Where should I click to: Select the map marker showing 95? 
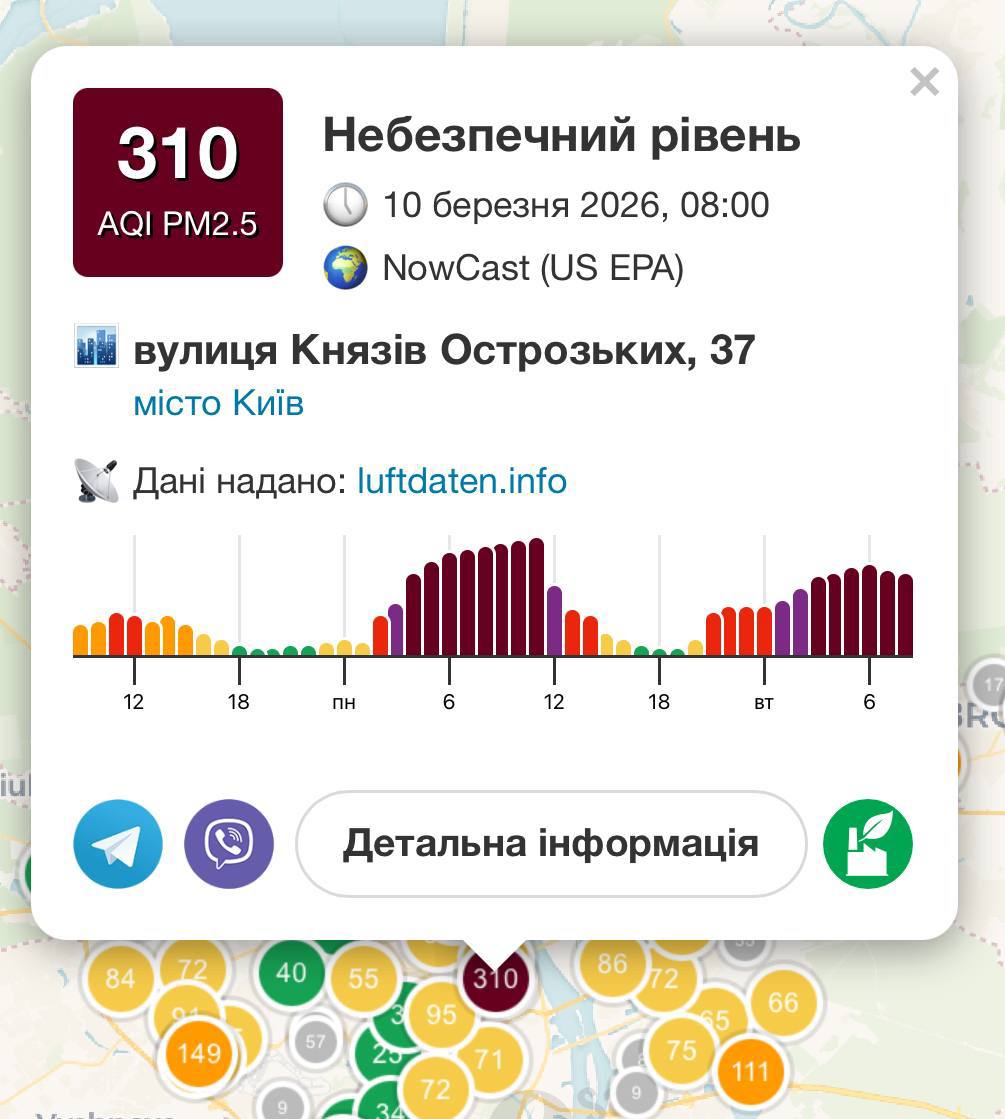(x=440, y=1015)
